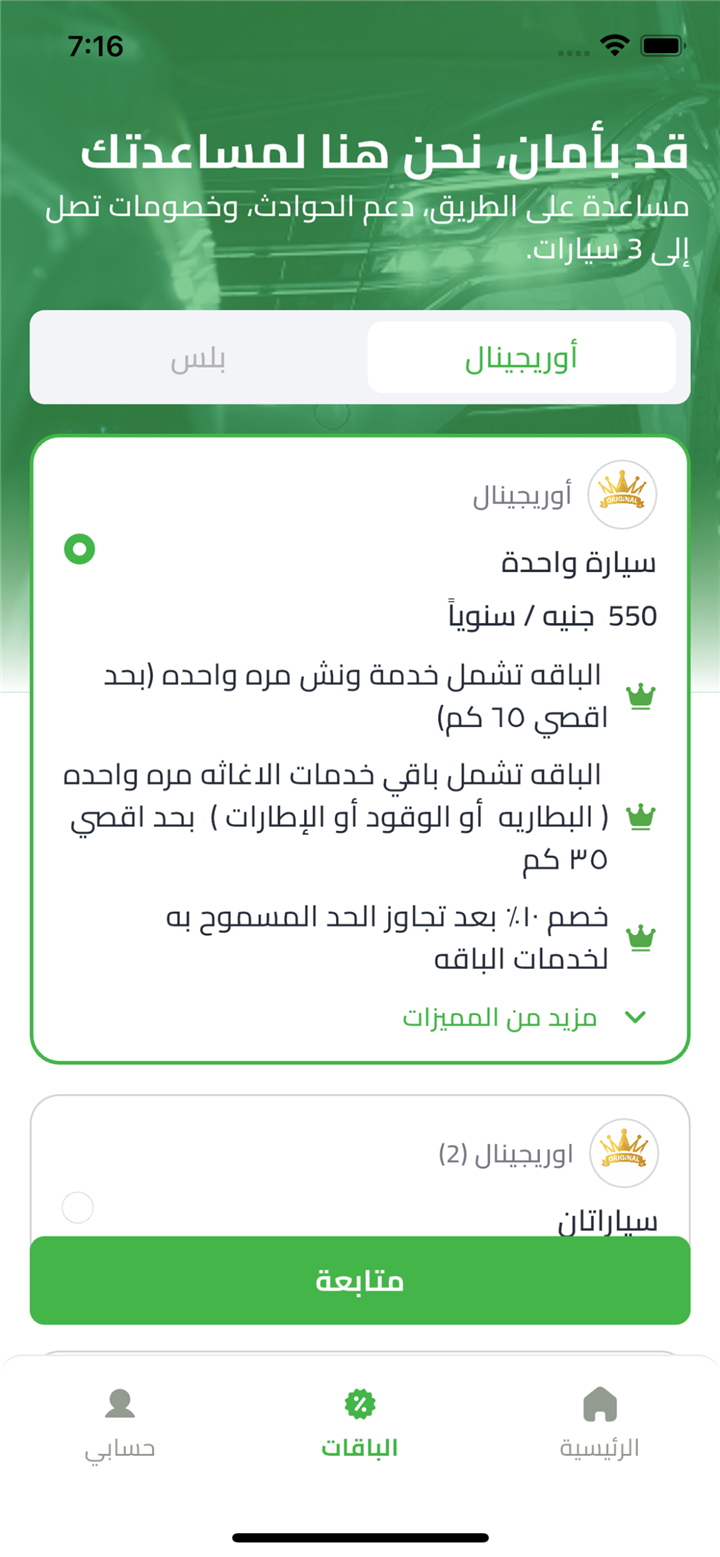Click the percent badge icon for الباقات

tap(359, 1404)
